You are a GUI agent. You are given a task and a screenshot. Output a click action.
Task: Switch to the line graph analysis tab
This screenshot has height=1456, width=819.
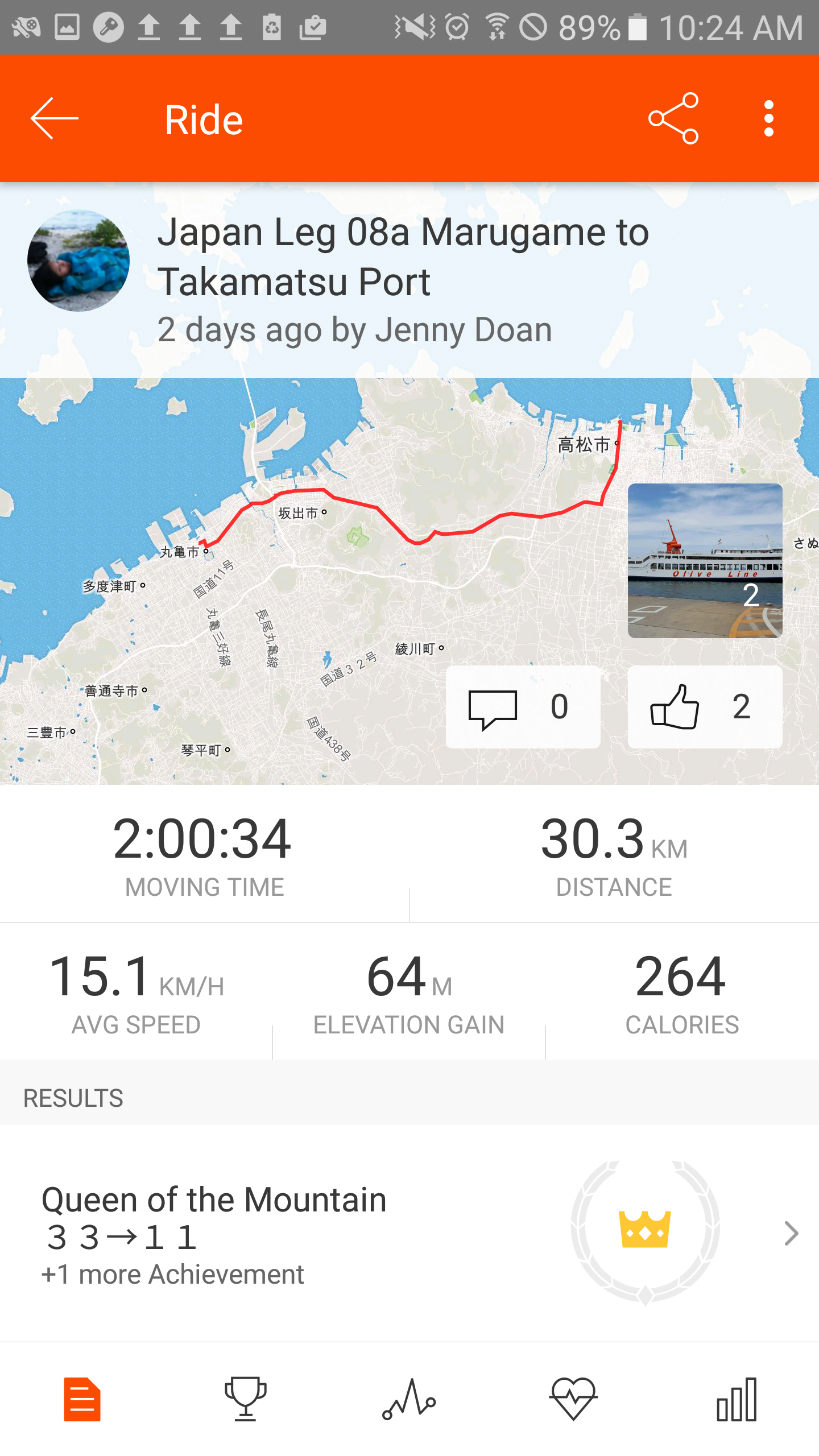coord(409,1399)
